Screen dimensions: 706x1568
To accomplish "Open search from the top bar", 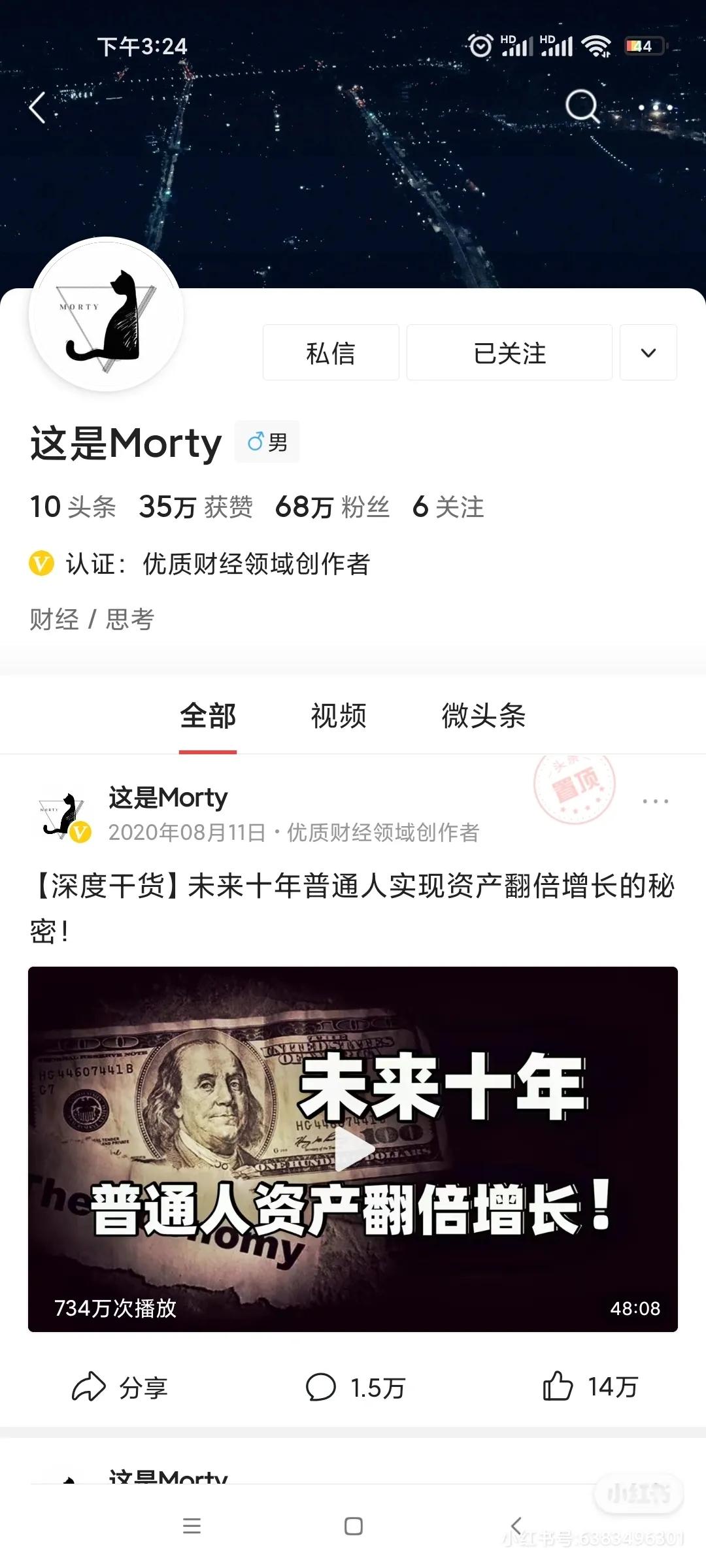I will [582, 107].
